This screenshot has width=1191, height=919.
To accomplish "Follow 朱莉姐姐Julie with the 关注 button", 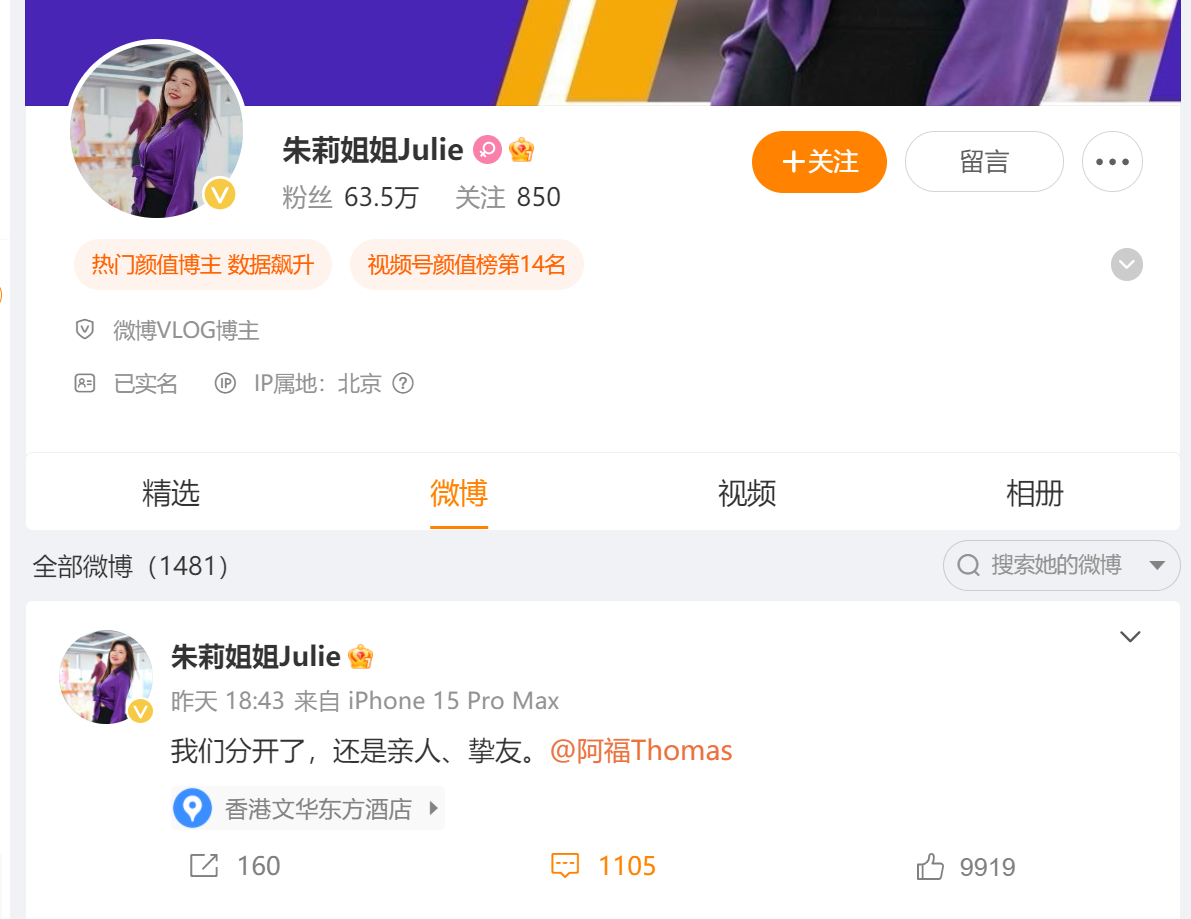I will (819, 162).
